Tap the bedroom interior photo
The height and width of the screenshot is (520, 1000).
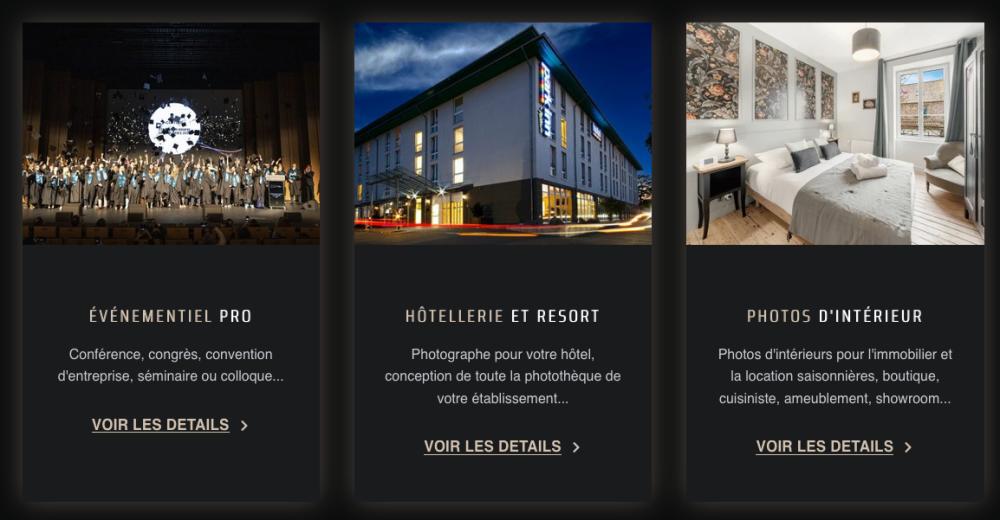pyautogui.click(x=834, y=134)
